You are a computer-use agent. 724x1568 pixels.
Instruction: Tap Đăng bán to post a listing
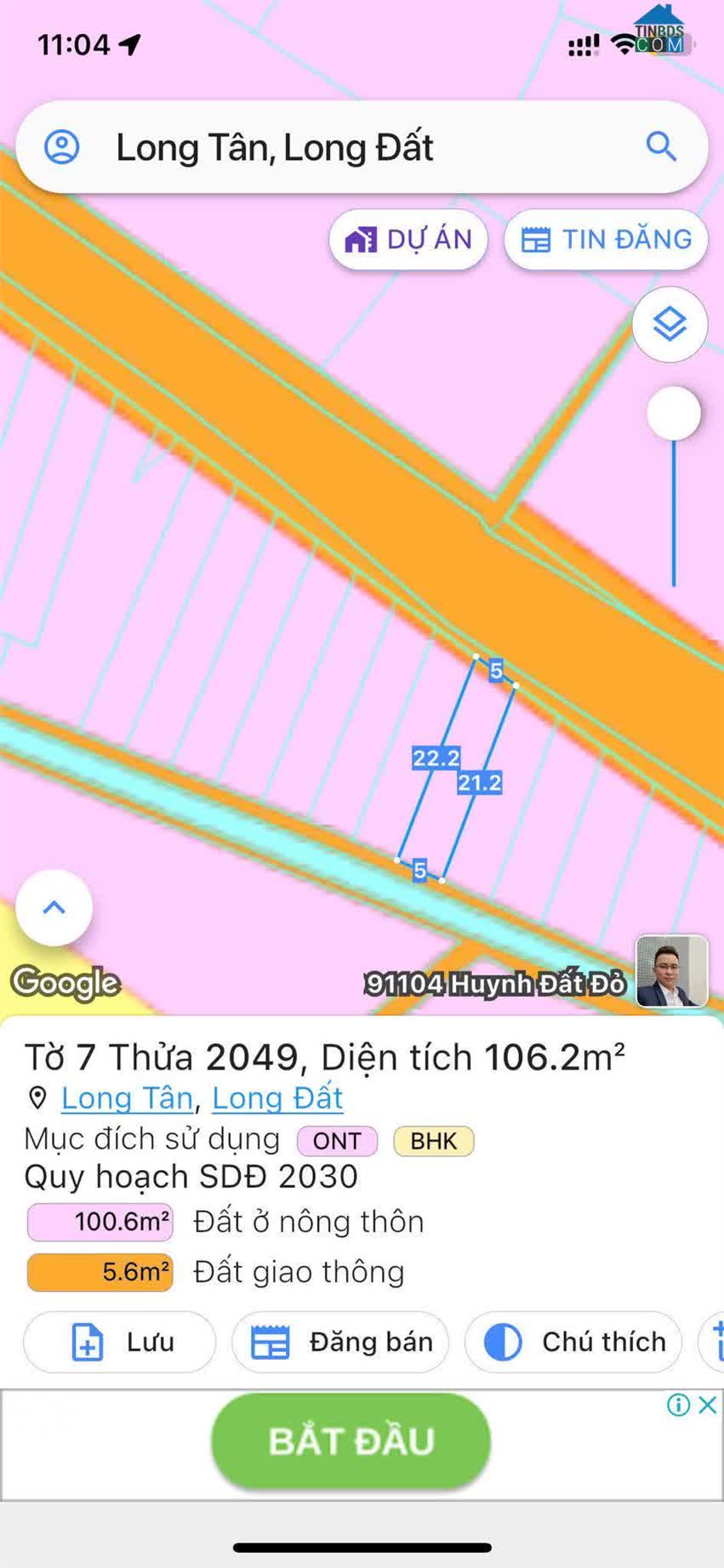tap(340, 1342)
